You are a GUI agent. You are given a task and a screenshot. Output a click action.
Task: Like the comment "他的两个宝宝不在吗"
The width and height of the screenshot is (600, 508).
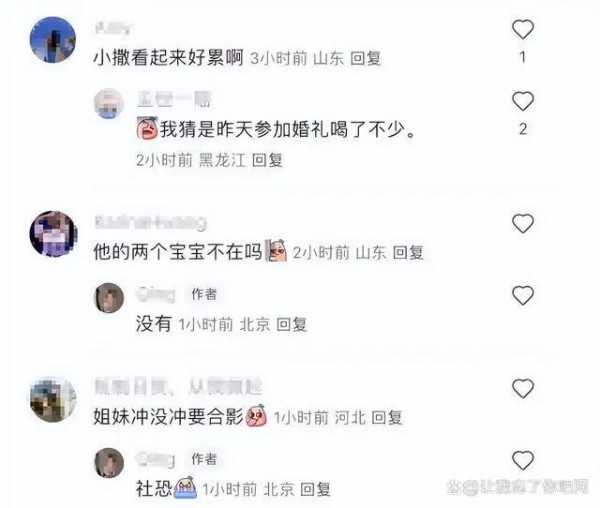pyautogui.click(x=523, y=224)
